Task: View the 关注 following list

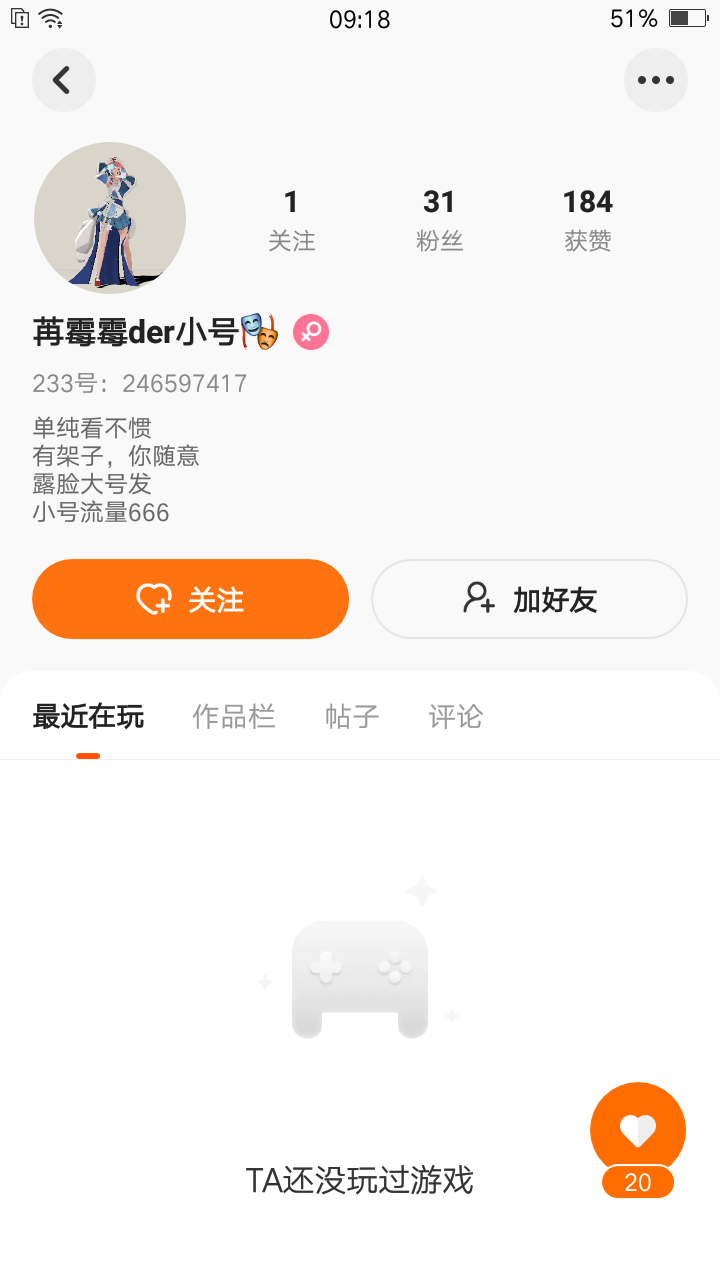Action: pyautogui.click(x=291, y=220)
